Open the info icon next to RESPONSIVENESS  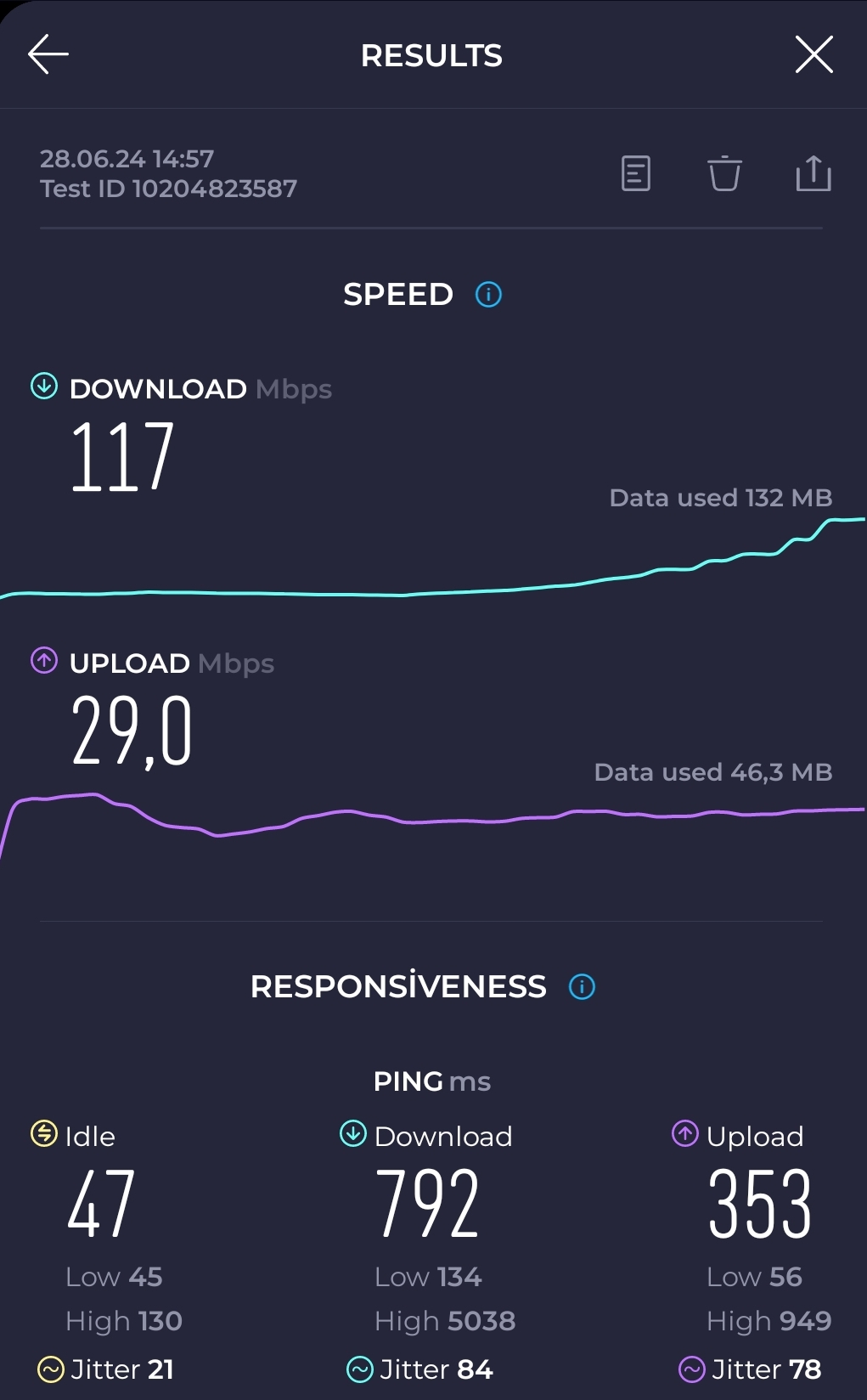(x=582, y=987)
